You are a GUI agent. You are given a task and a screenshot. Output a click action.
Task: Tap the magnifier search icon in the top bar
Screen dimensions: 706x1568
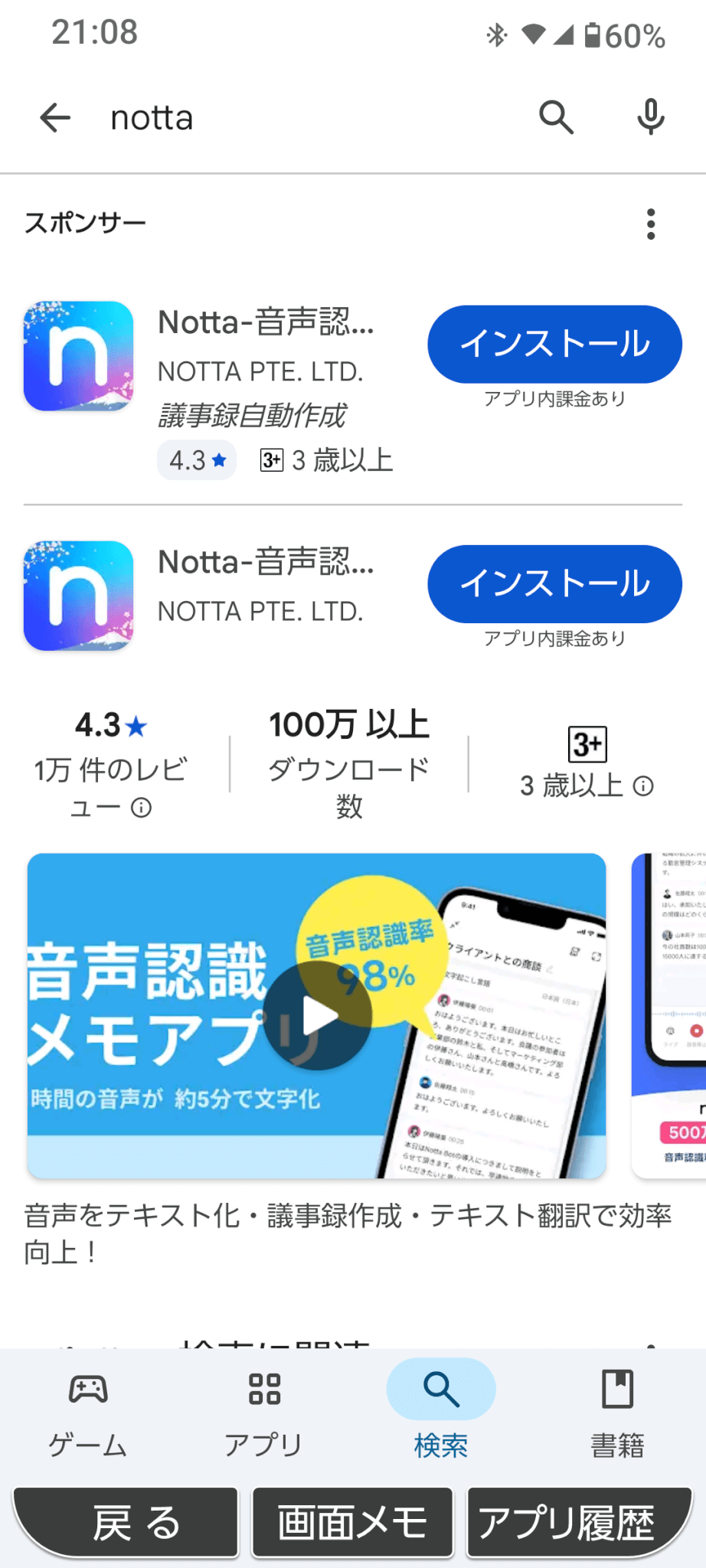(556, 118)
